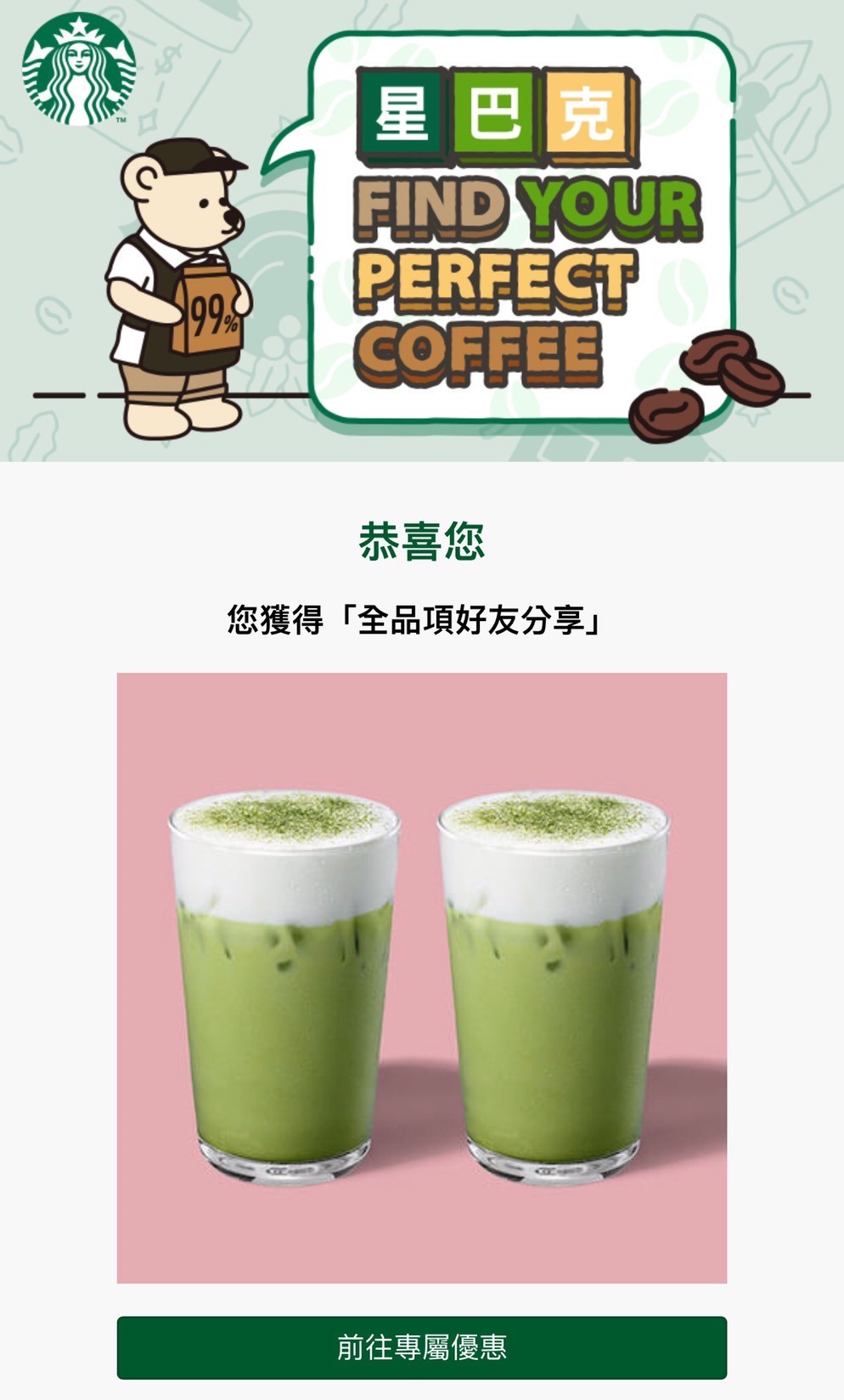
Task: Tap the 前往專屬優惠 button
Action: pos(421,1347)
